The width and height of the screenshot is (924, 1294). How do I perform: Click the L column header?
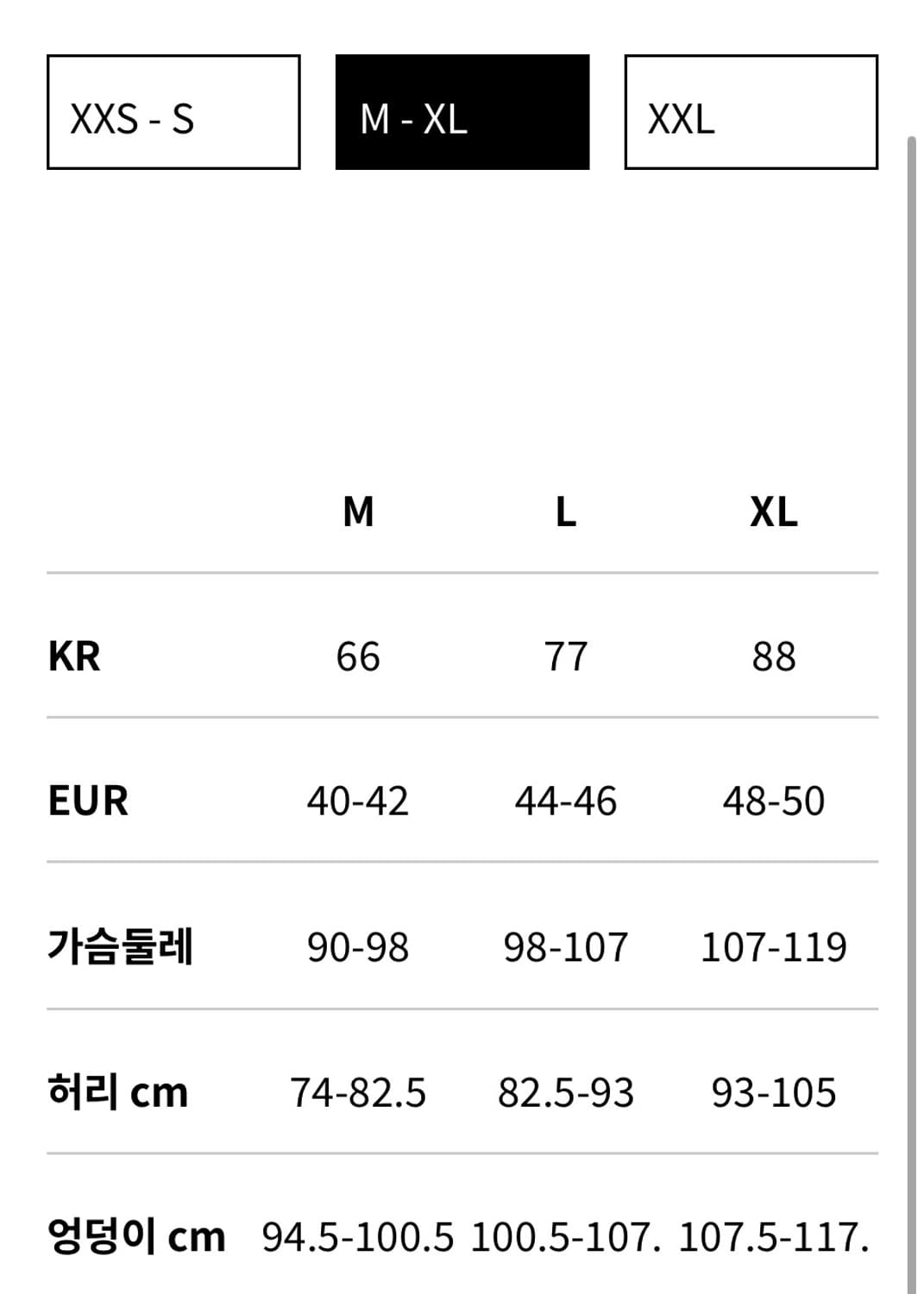tap(566, 514)
